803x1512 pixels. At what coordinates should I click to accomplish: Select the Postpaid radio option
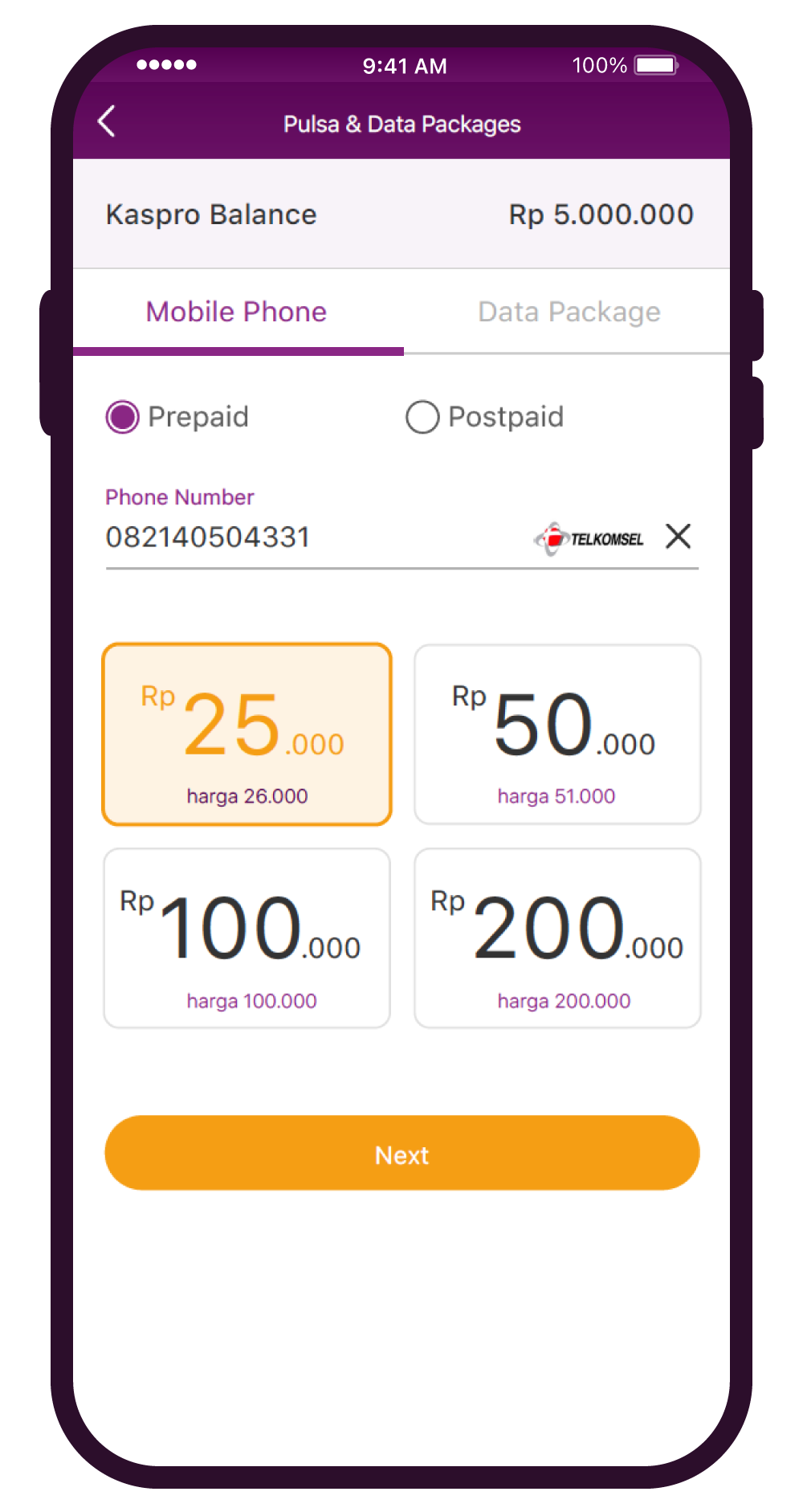tap(422, 417)
